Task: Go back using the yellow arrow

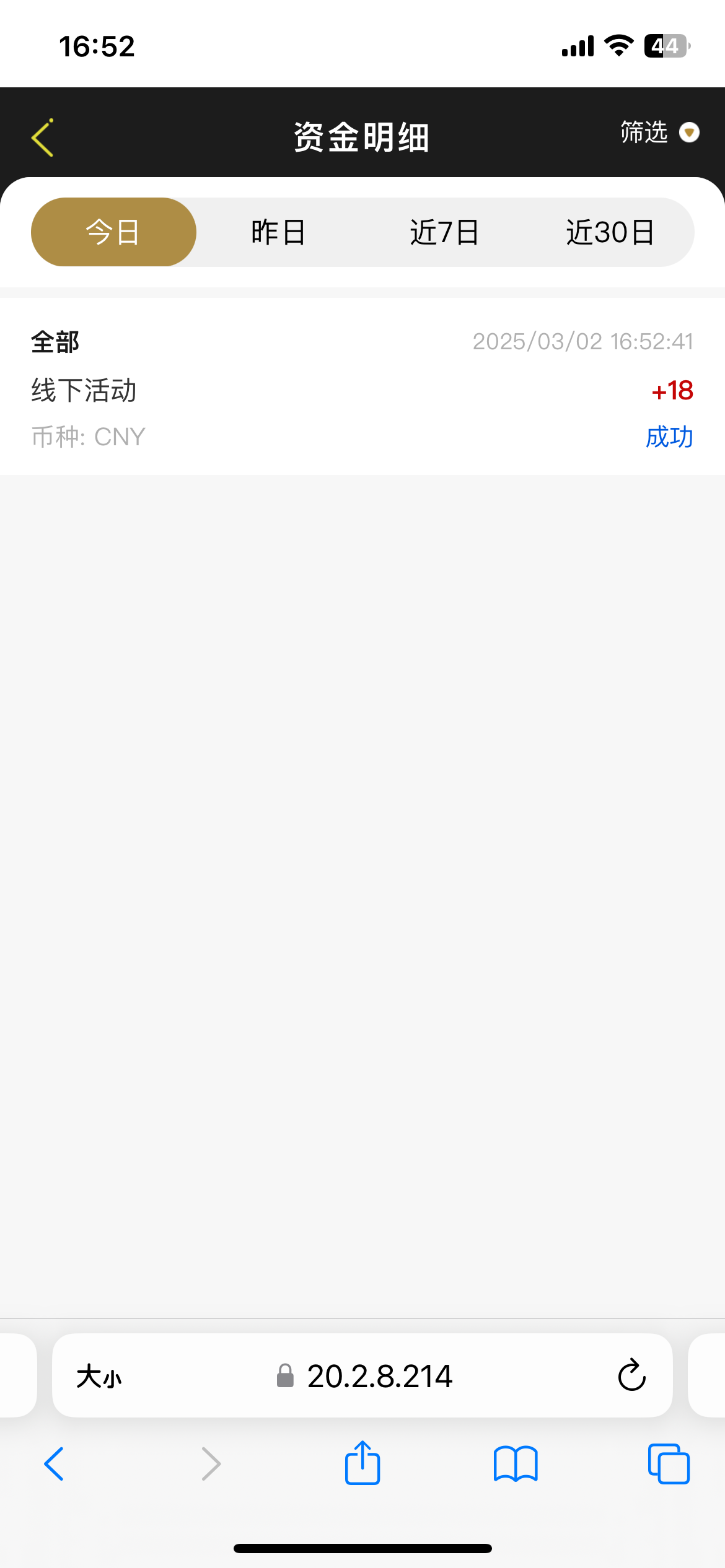Action: coord(42,137)
